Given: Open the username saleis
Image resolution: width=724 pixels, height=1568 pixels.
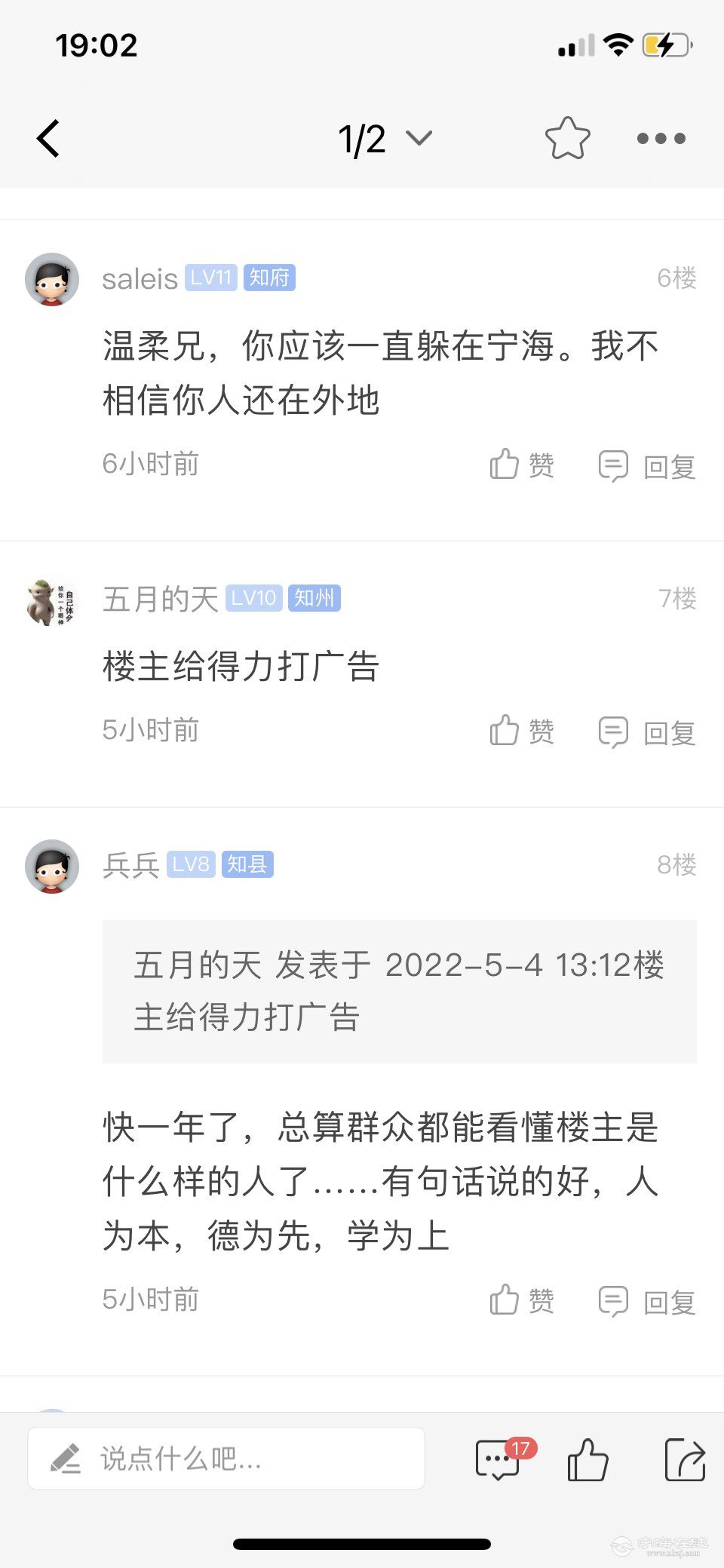Looking at the screenshot, I should 140,279.
